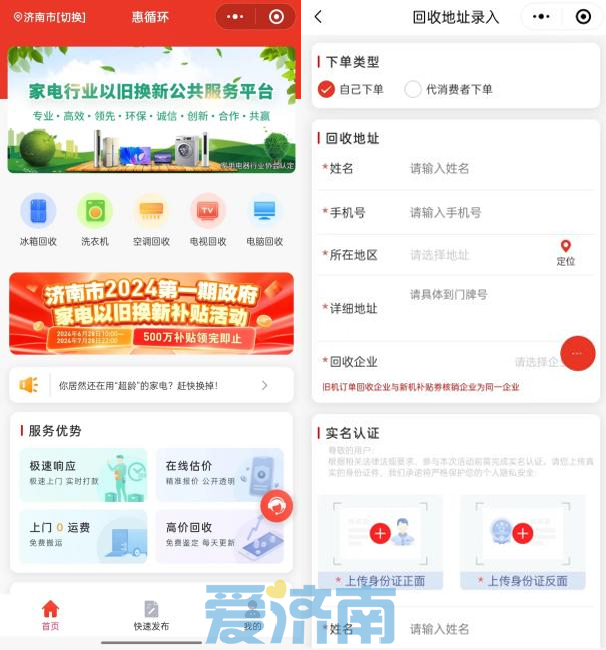Open the 济南市2024第一期政府补贴活动 banner

151,313
